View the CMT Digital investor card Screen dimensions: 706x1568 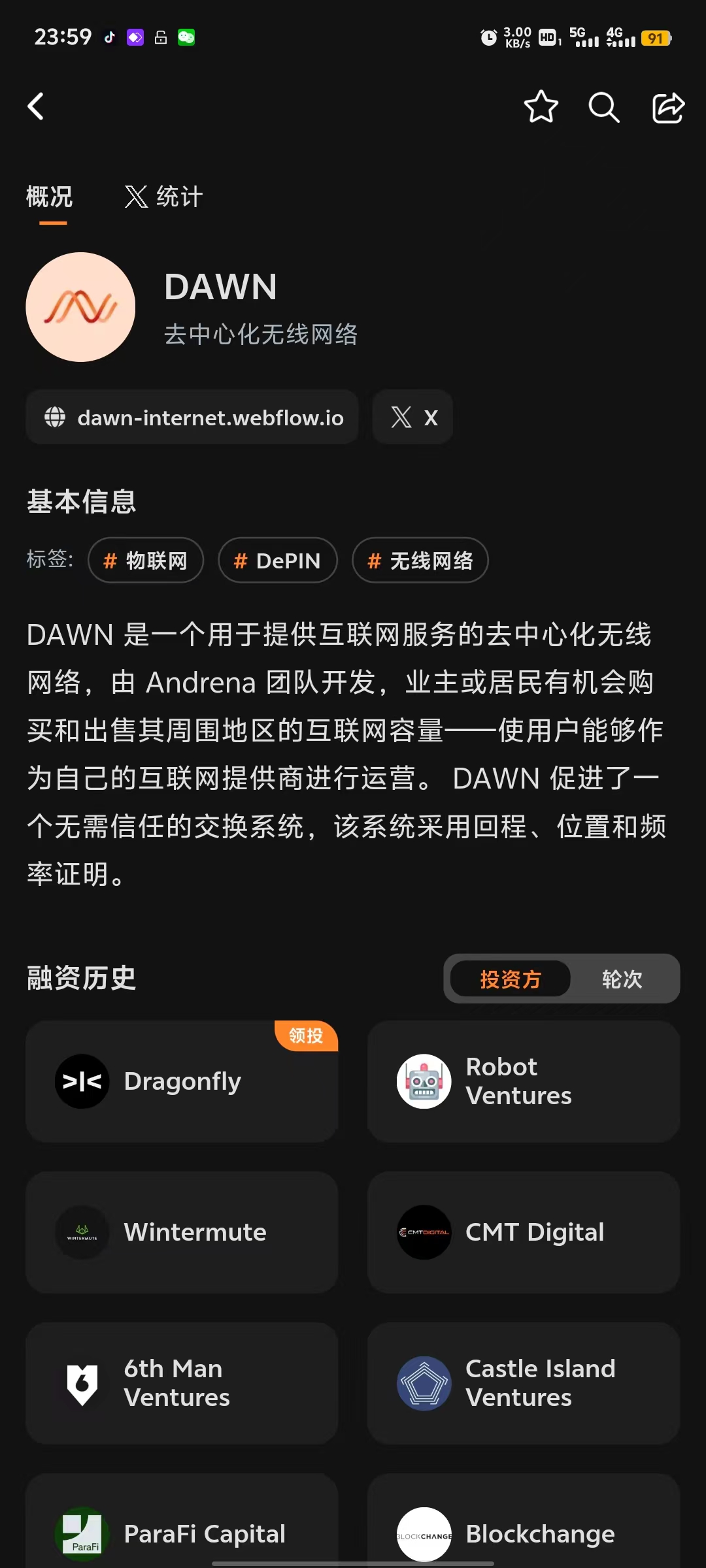point(523,1232)
